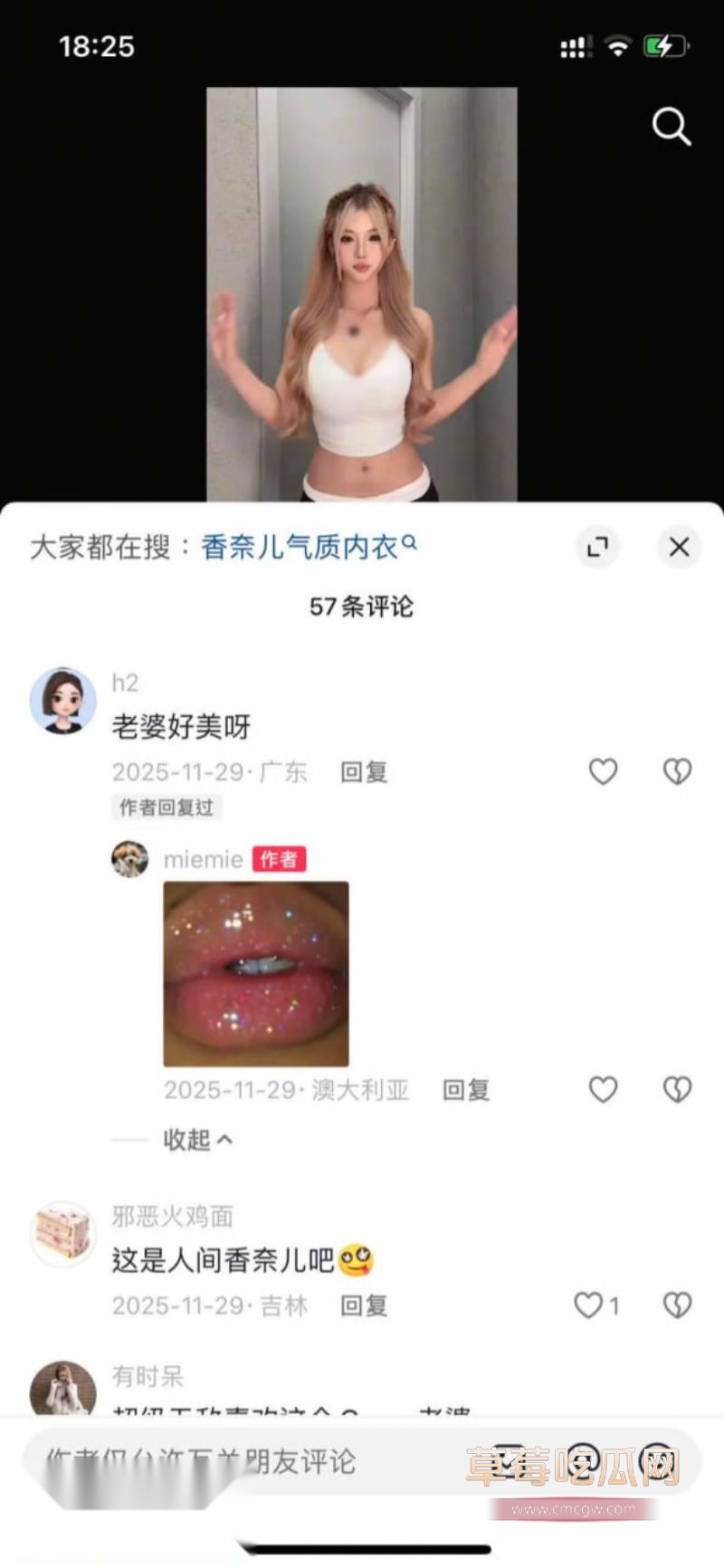Image resolution: width=724 pixels, height=1568 pixels.
Task: Open fullscreen view with the expand icon
Action: click(x=597, y=548)
